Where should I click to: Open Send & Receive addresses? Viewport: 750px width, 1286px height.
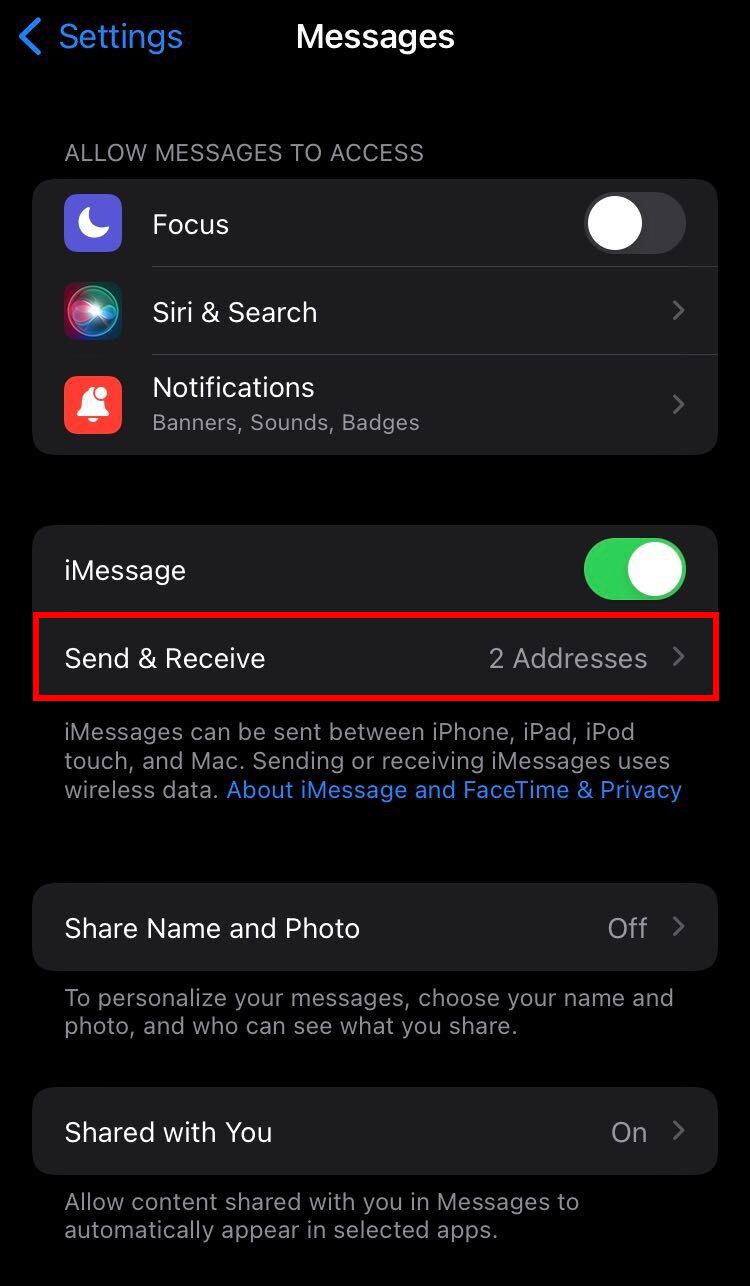point(375,658)
